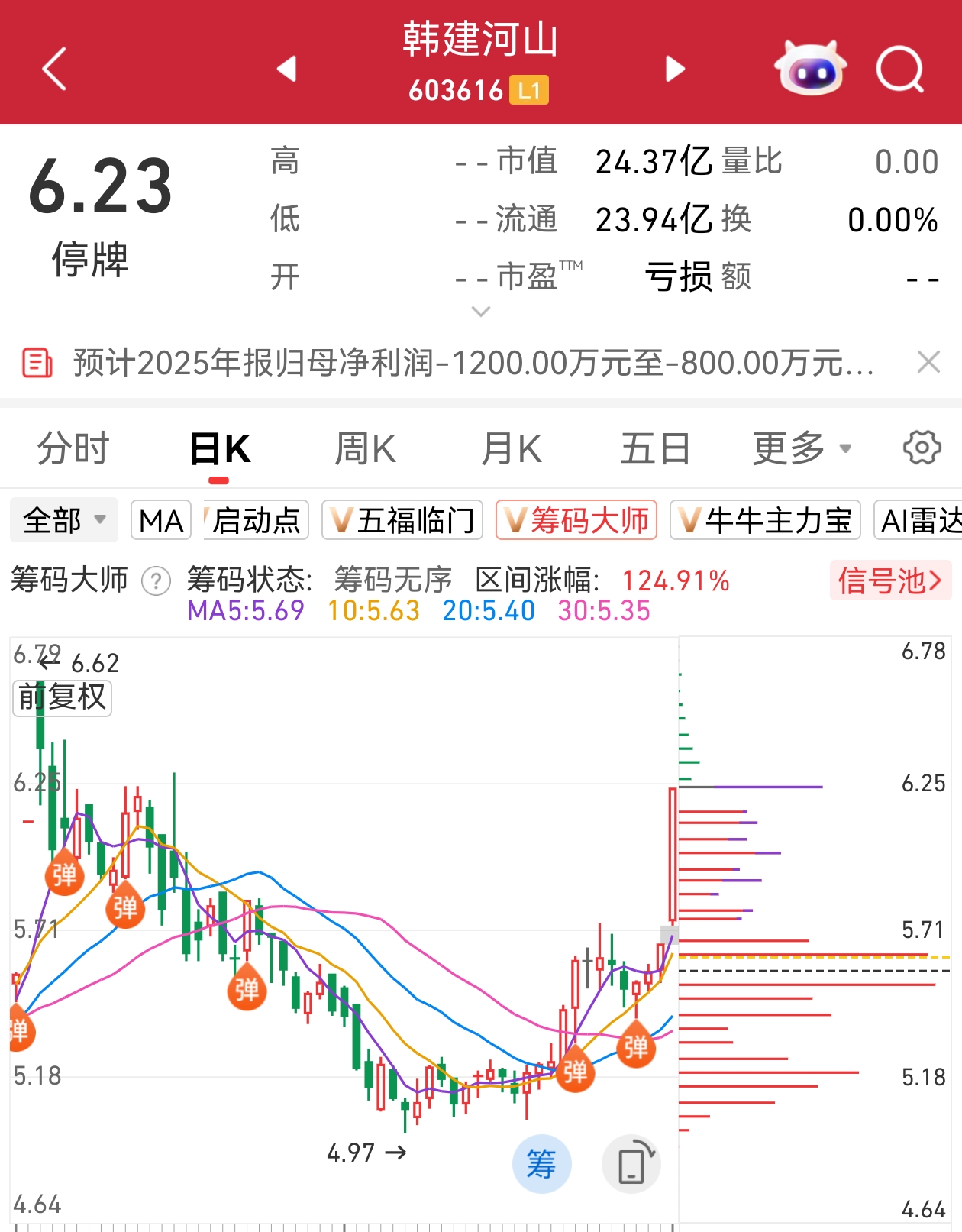This screenshot has height=1232, width=962.
Task: Go back using the top-left arrow
Action: pos(54,69)
